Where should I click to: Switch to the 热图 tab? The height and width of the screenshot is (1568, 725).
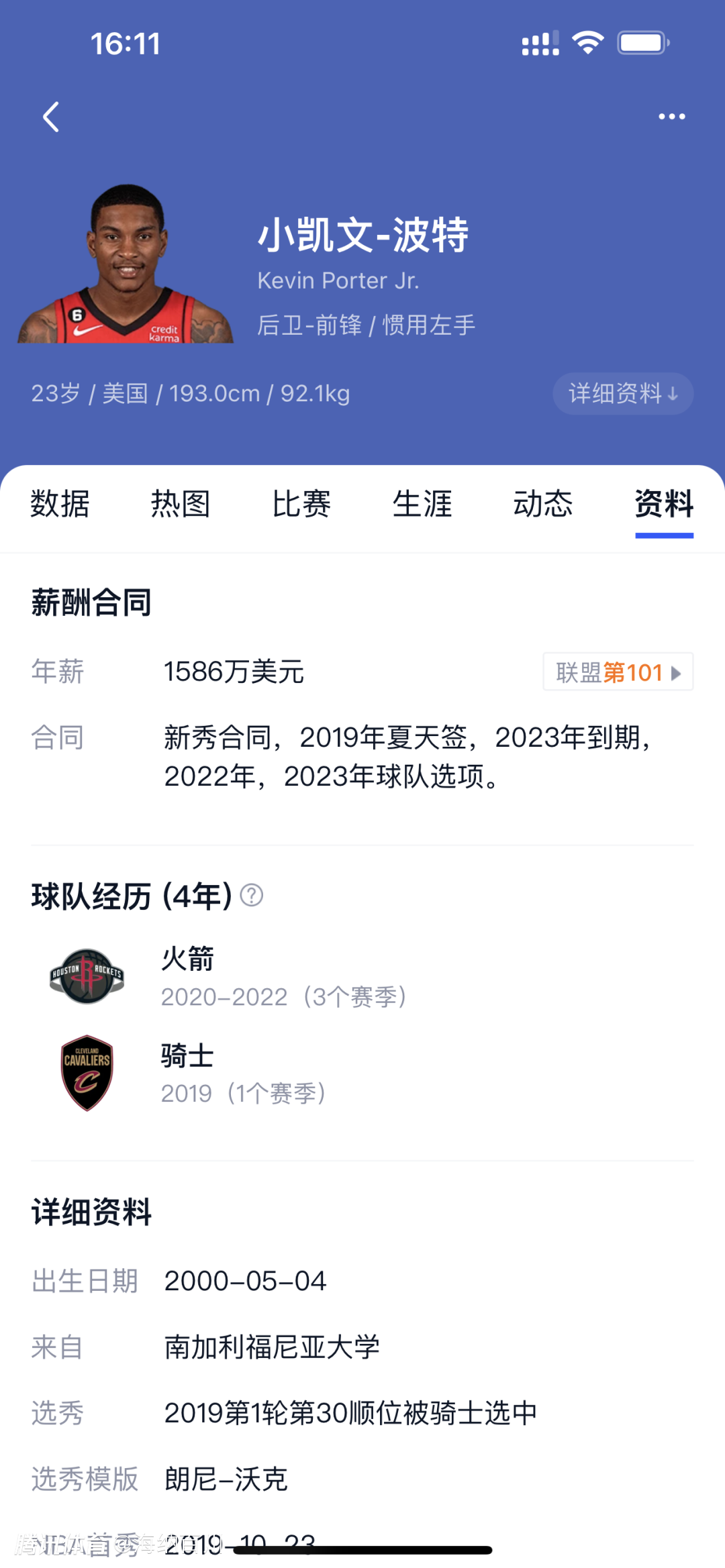181,504
